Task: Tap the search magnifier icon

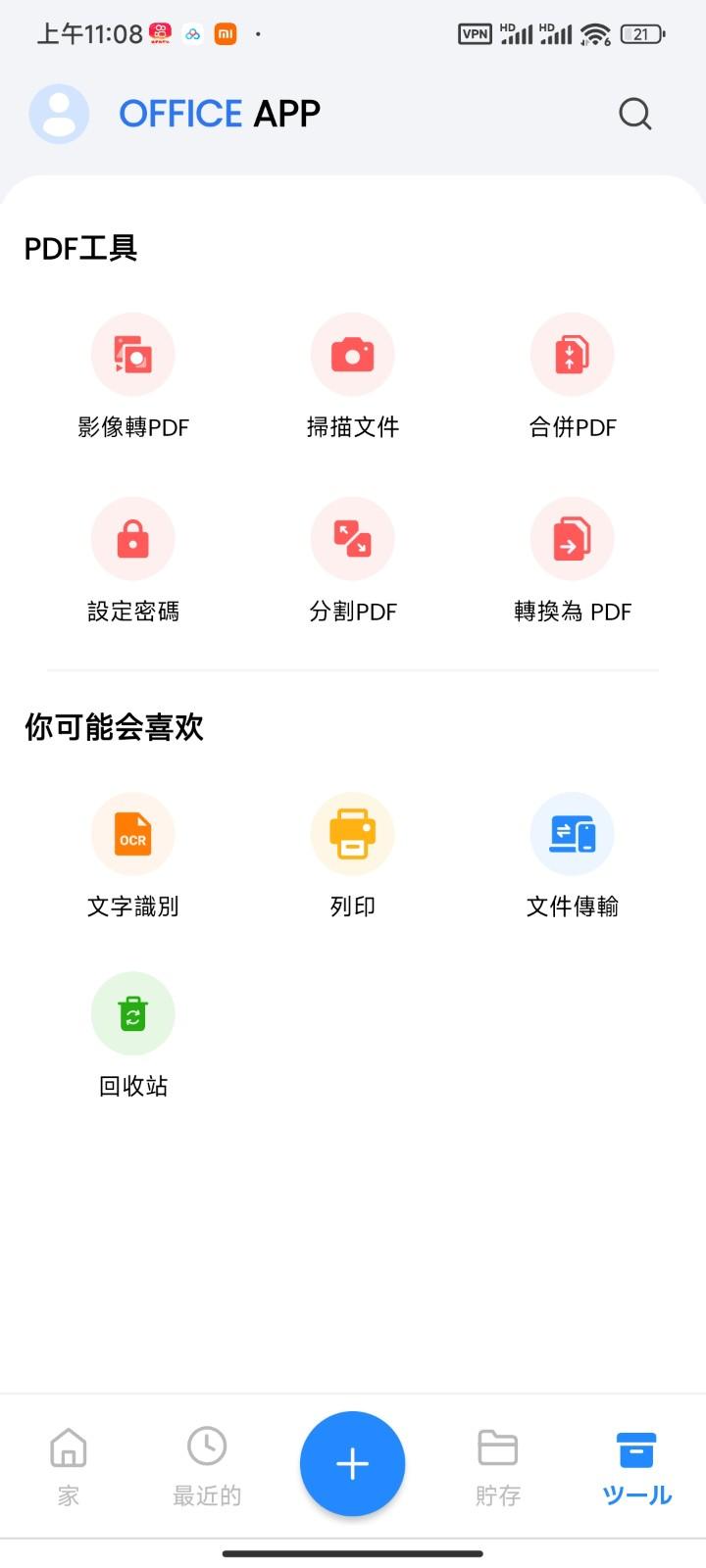Action: point(634,114)
